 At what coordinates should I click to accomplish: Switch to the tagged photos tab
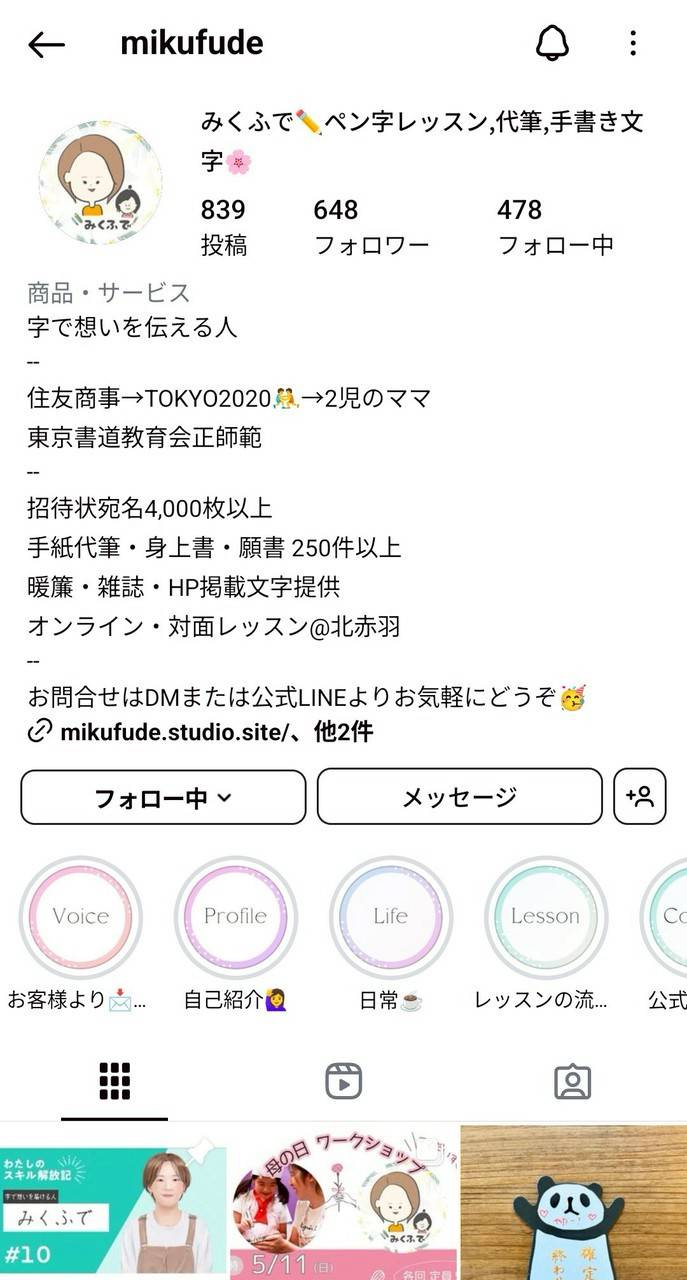572,1081
